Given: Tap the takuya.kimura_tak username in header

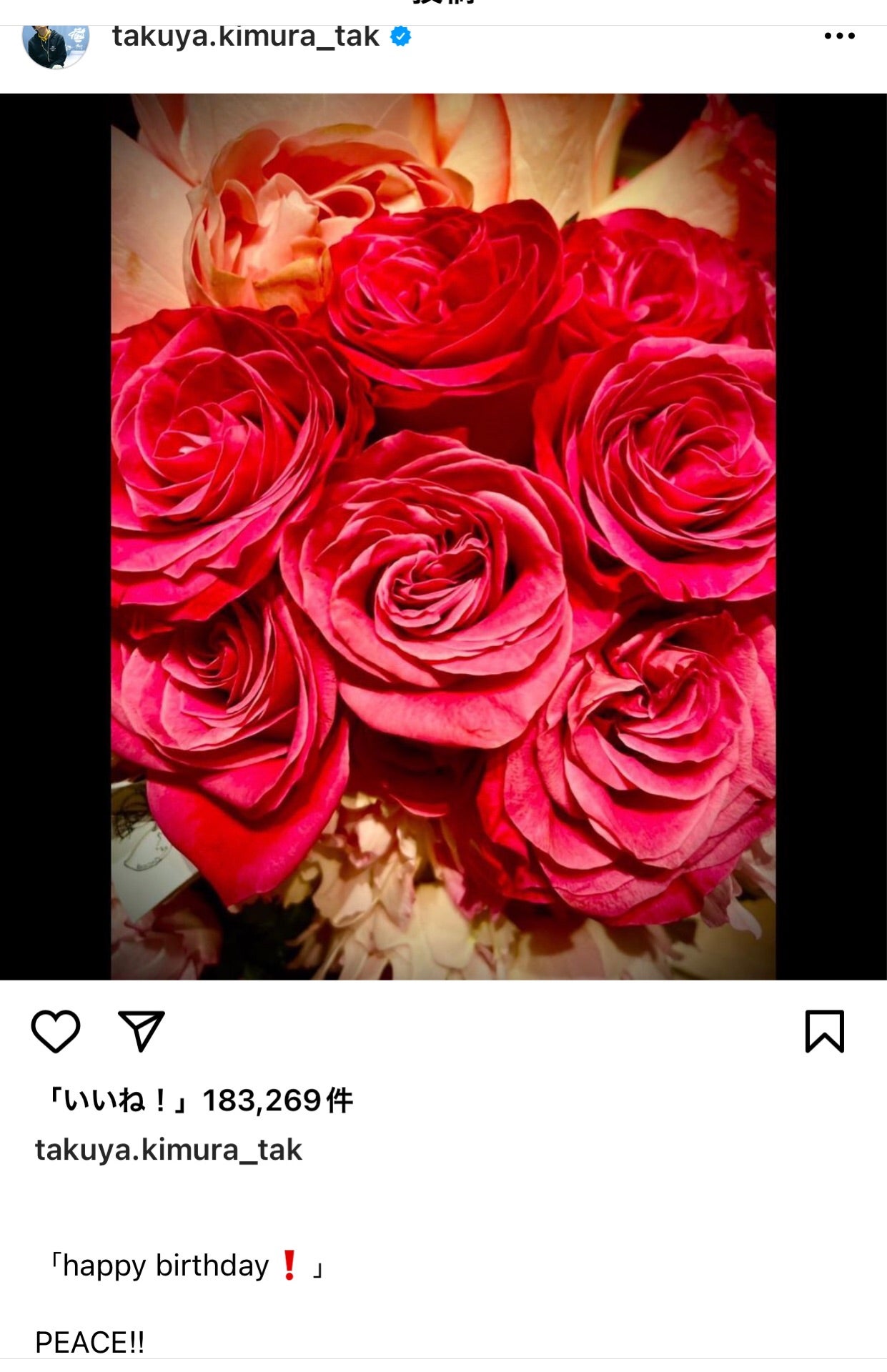Looking at the screenshot, I should tap(245, 36).
